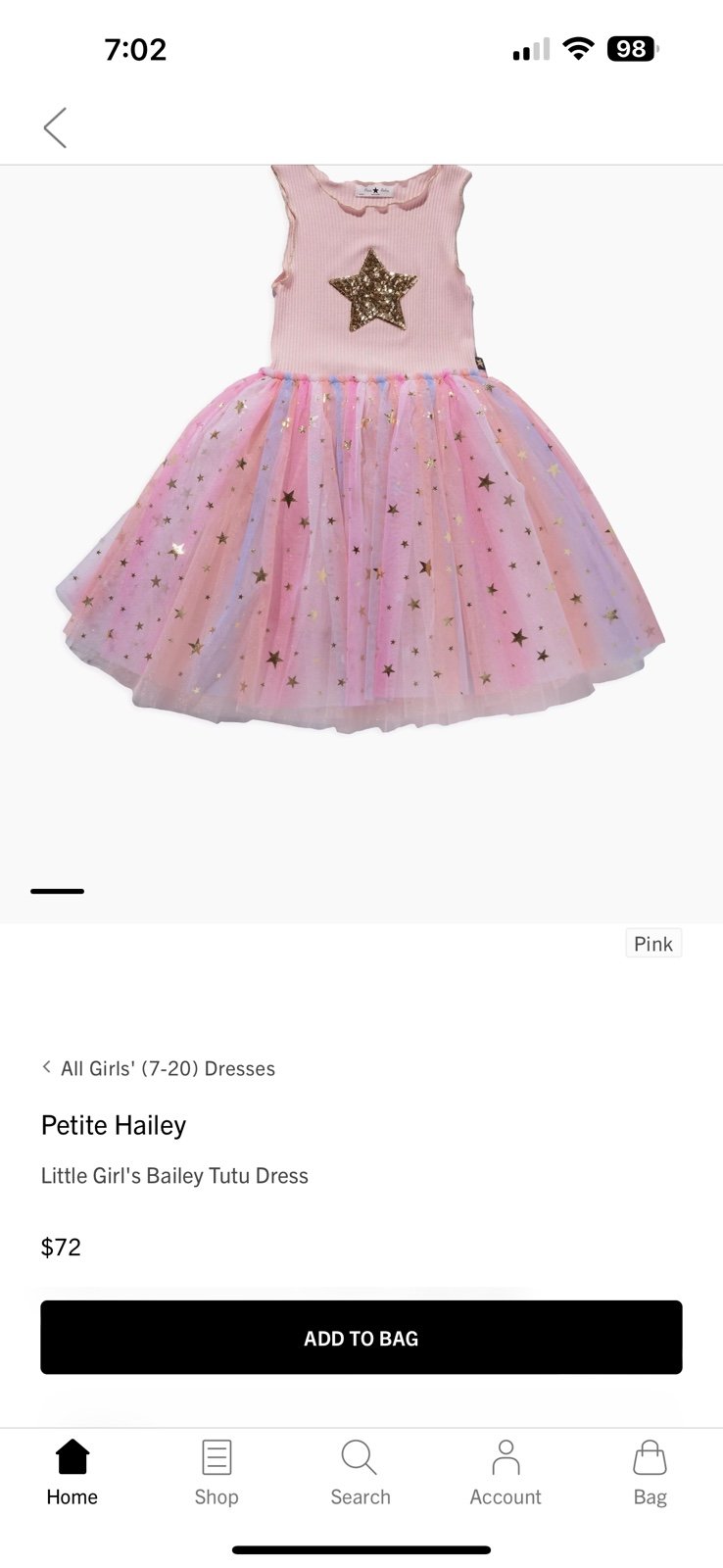723x1568 pixels.
Task: Open the product image of the tutu dress
Action: (361, 544)
